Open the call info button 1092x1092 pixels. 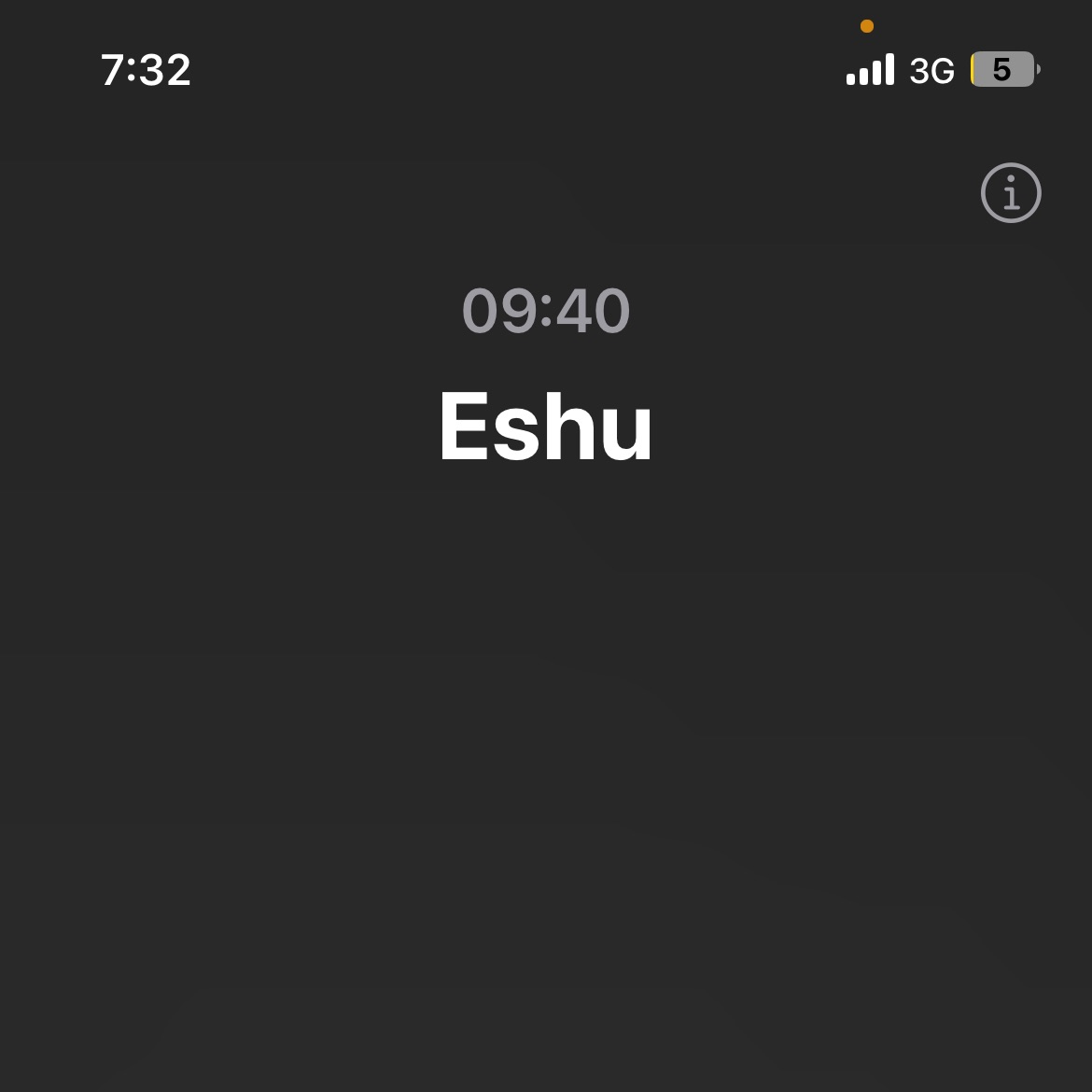(1011, 193)
